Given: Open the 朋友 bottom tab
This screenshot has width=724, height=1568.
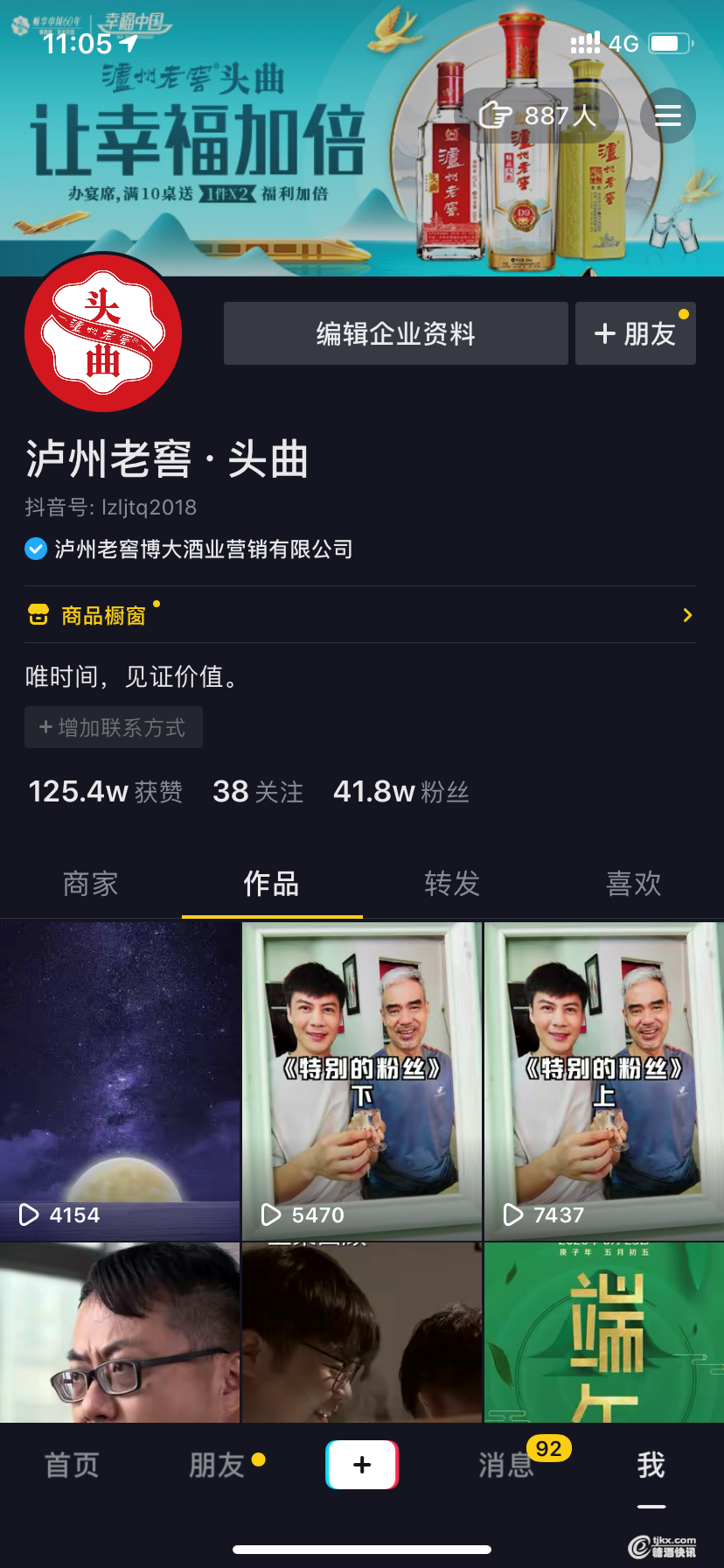Looking at the screenshot, I should [217, 1465].
